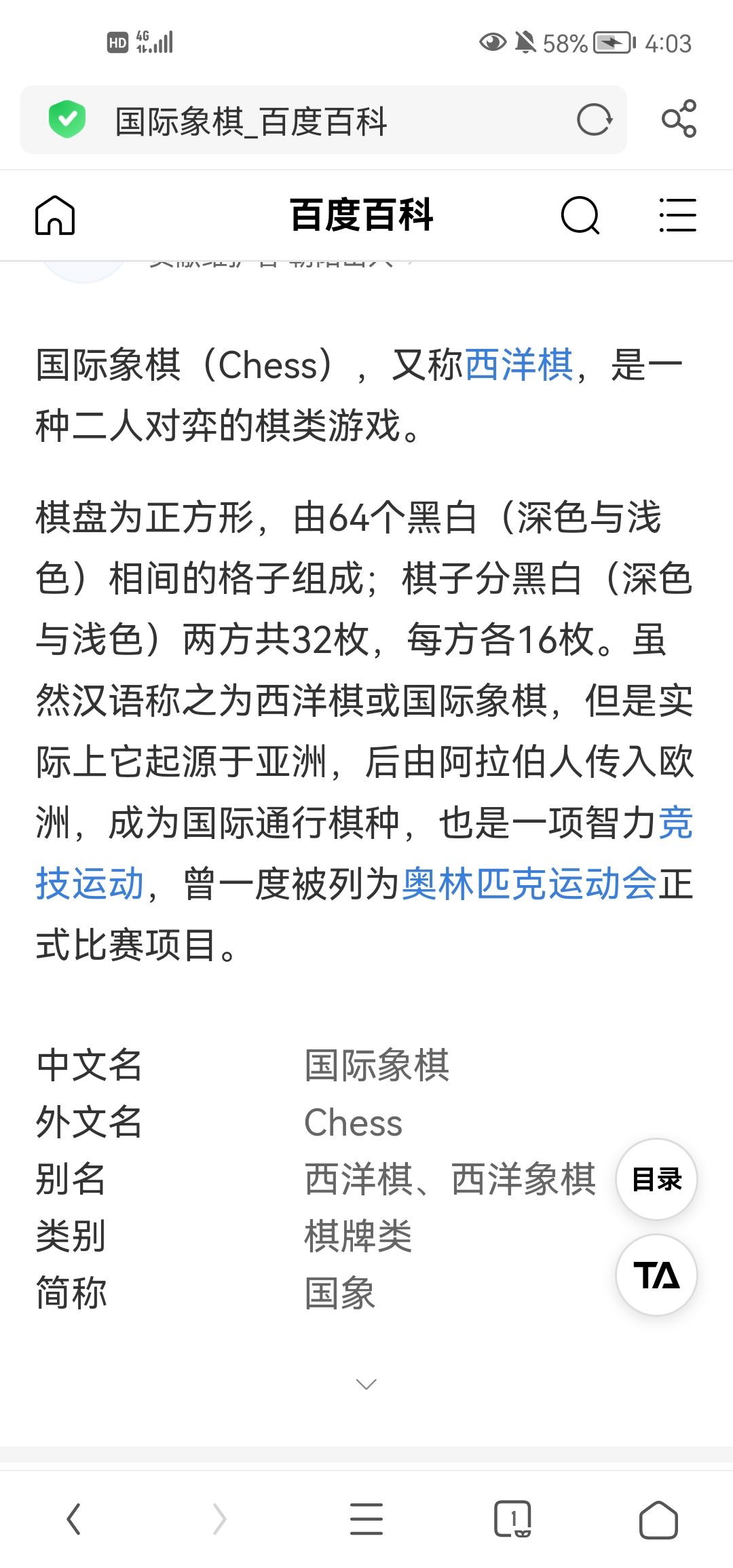Go back with the browser back arrow
This screenshot has height=1568, width=733.
(x=74, y=1519)
